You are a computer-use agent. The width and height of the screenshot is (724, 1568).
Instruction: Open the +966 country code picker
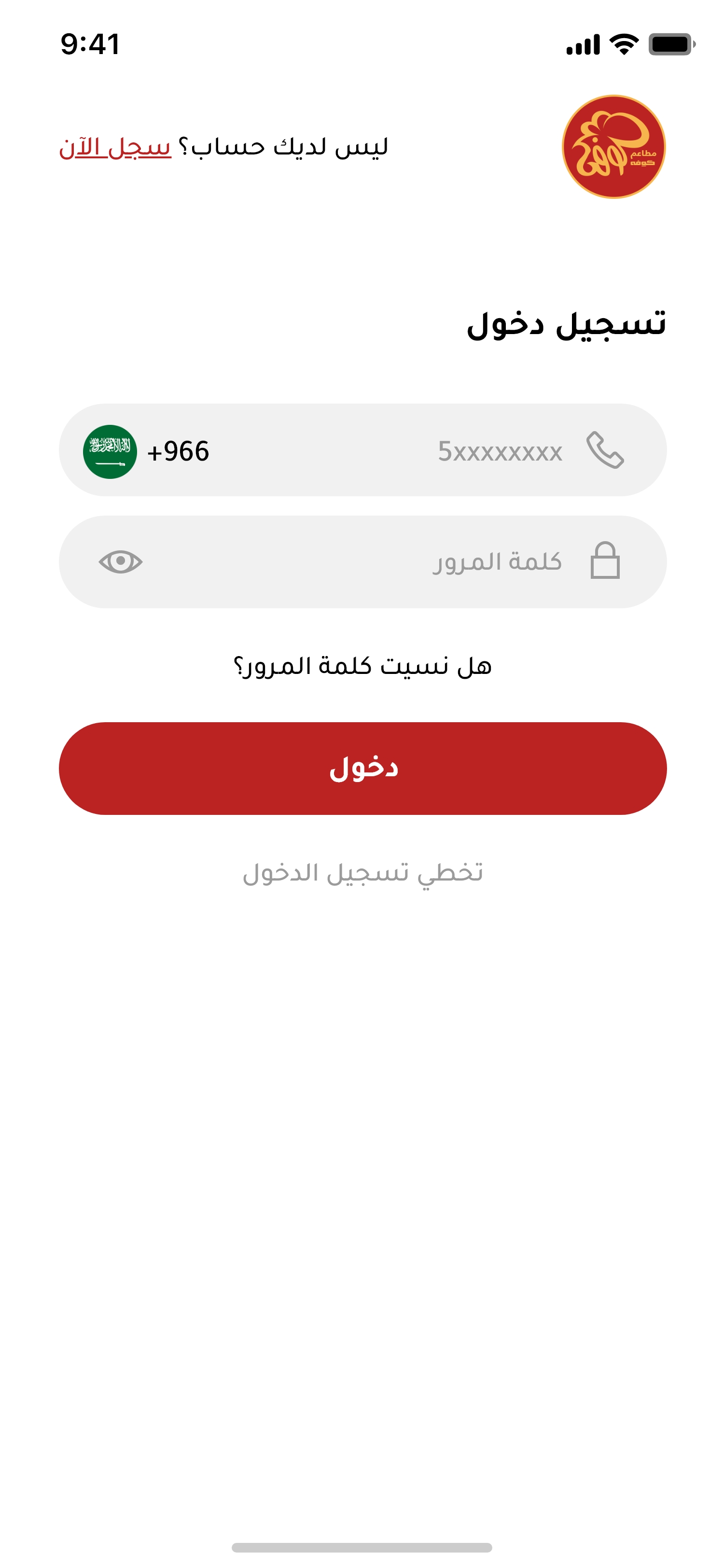pyautogui.click(x=147, y=451)
